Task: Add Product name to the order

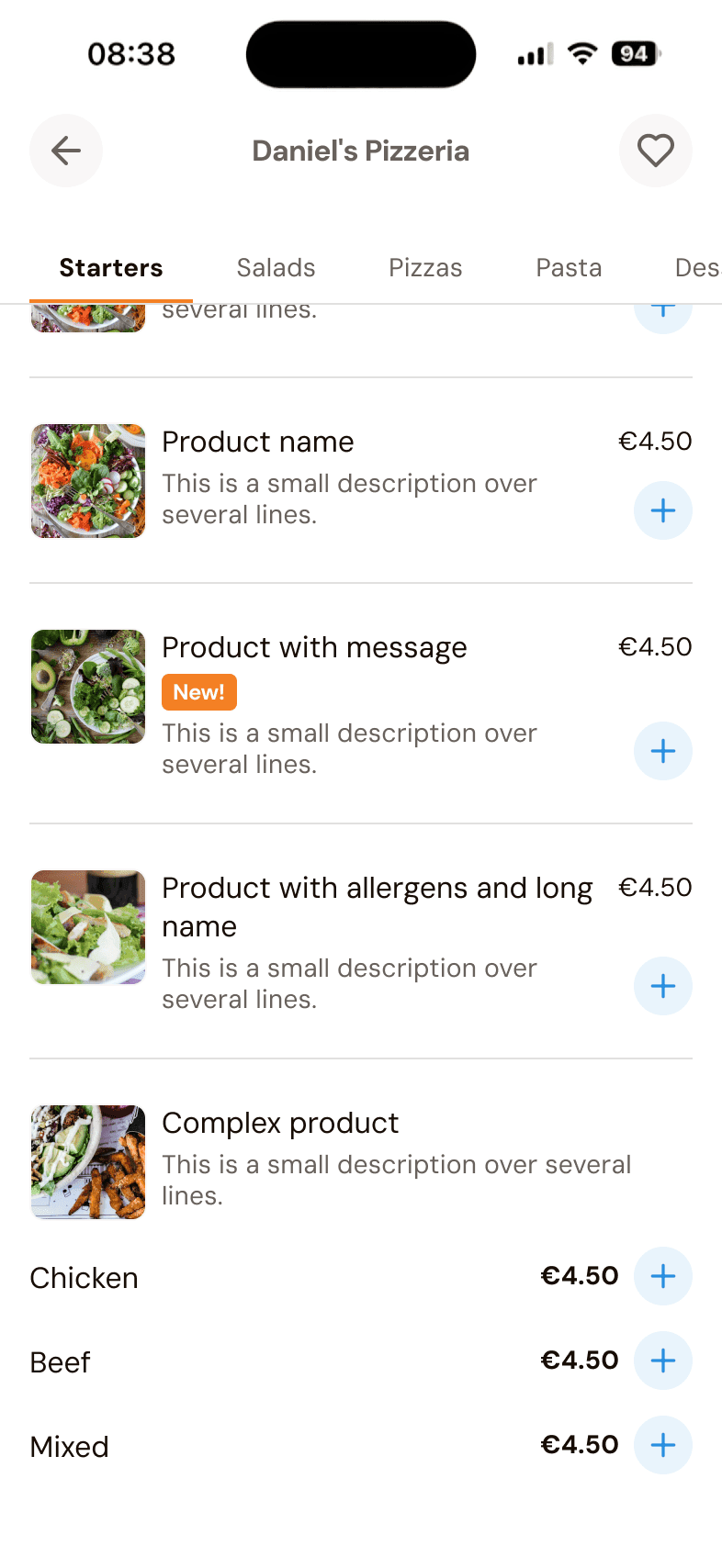Action: 663,510
